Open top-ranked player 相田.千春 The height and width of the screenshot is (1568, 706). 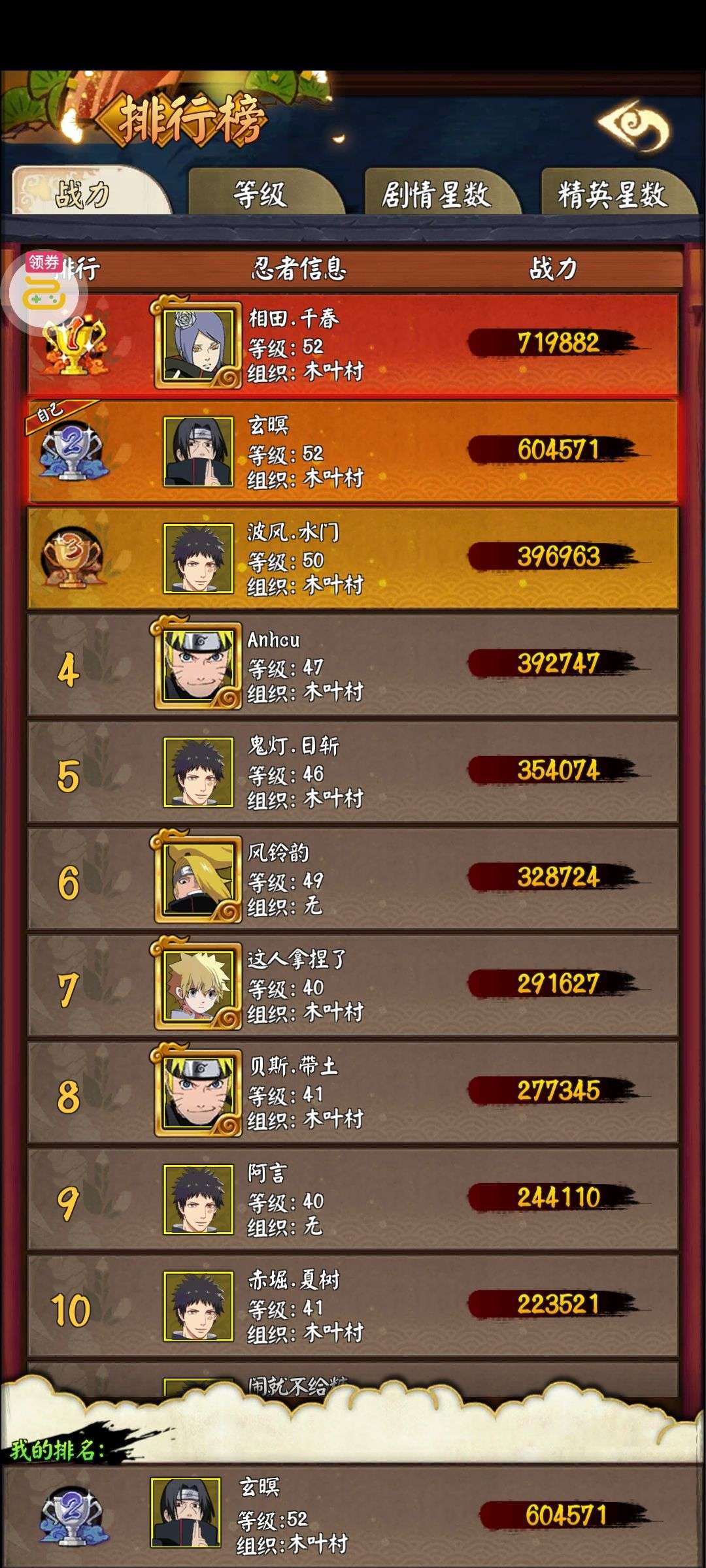353,344
